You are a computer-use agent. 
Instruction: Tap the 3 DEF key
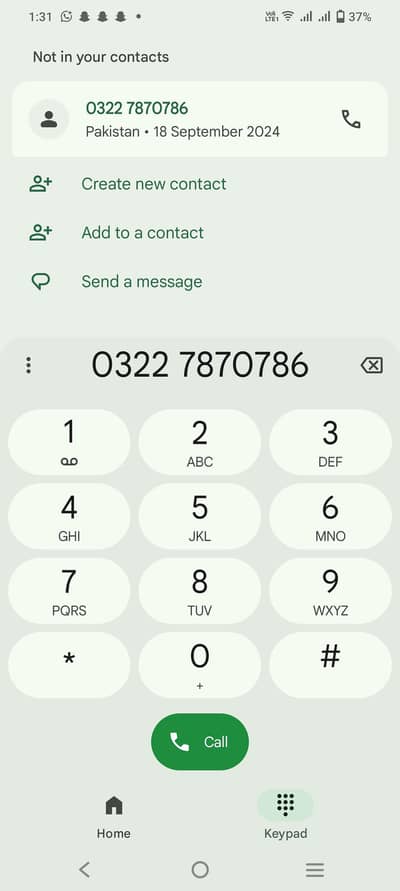(x=331, y=442)
